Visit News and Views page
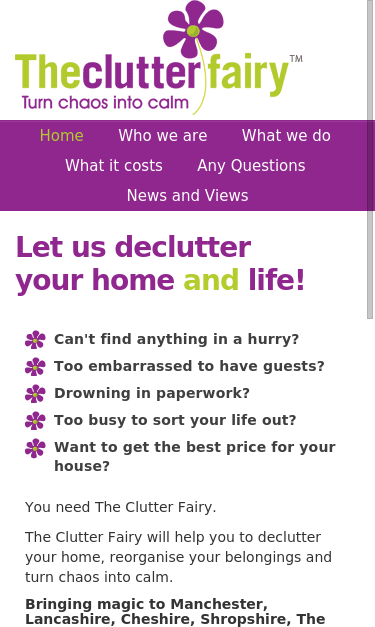The width and height of the screenshot is (375, 627). (x=188, y=196)
